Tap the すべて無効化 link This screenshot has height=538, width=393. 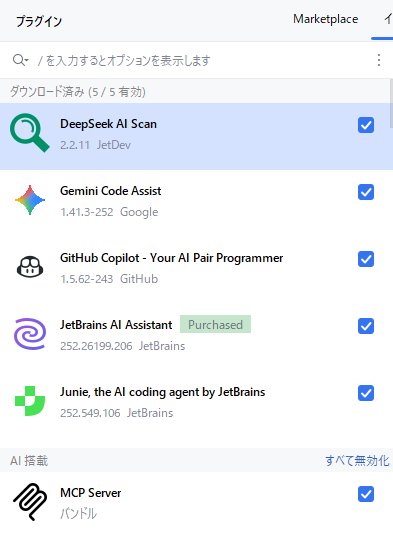click(x=357, y=460)
